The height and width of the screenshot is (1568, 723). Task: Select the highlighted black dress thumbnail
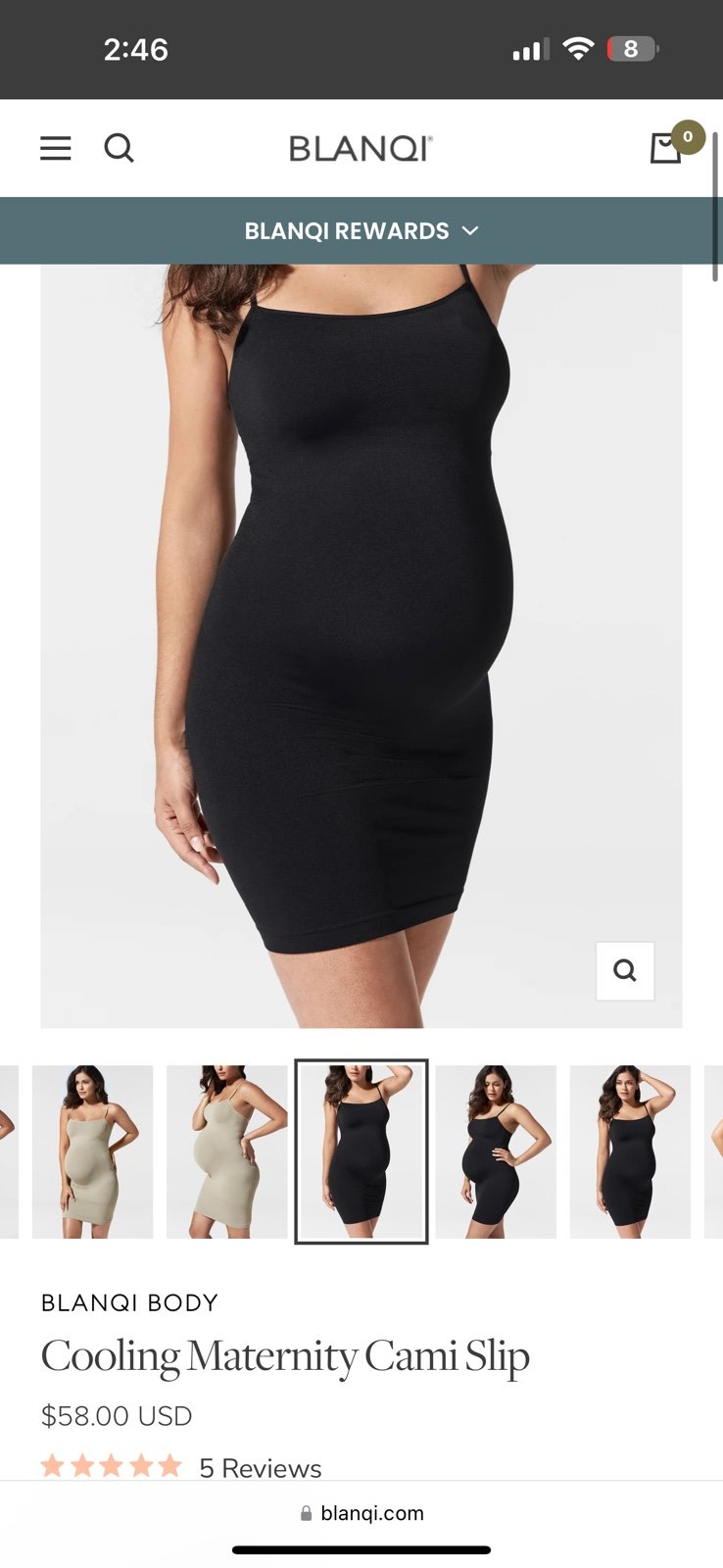[361, 1151]
